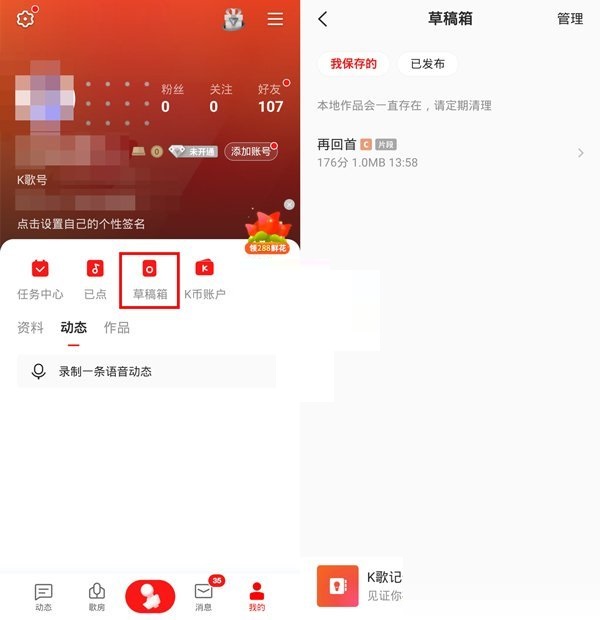
Task: Open the draft 再回首
Action: tap(450, 153)
